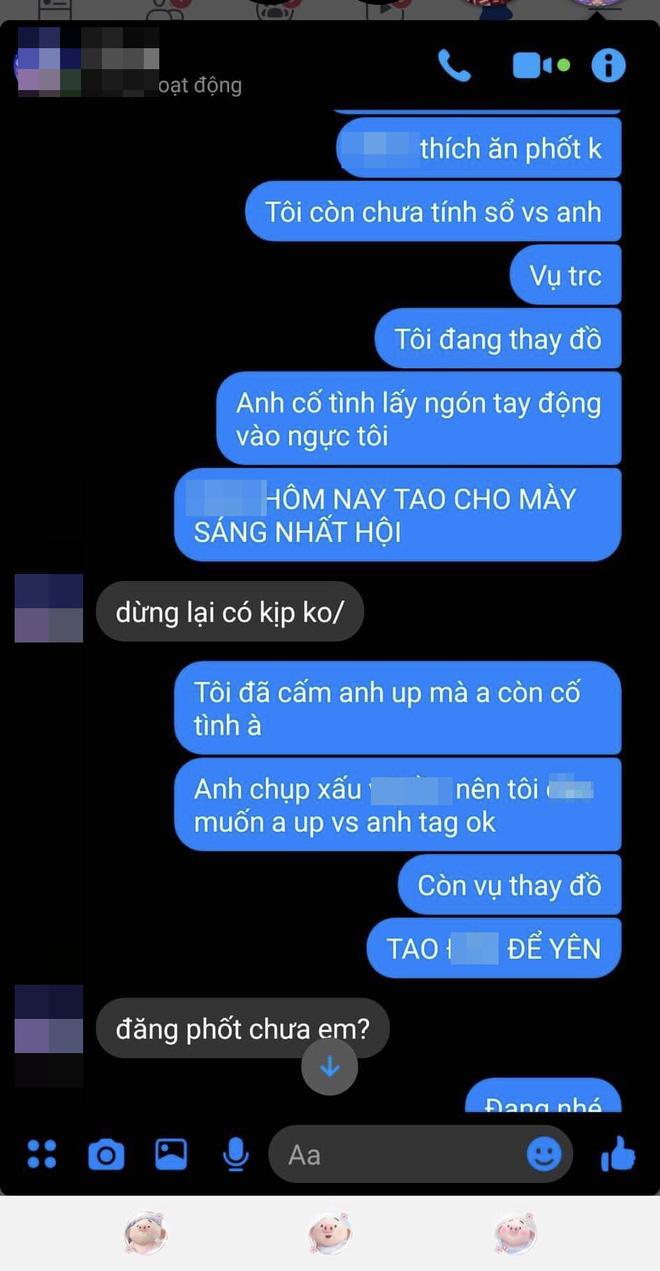Start a voice call

455,66
